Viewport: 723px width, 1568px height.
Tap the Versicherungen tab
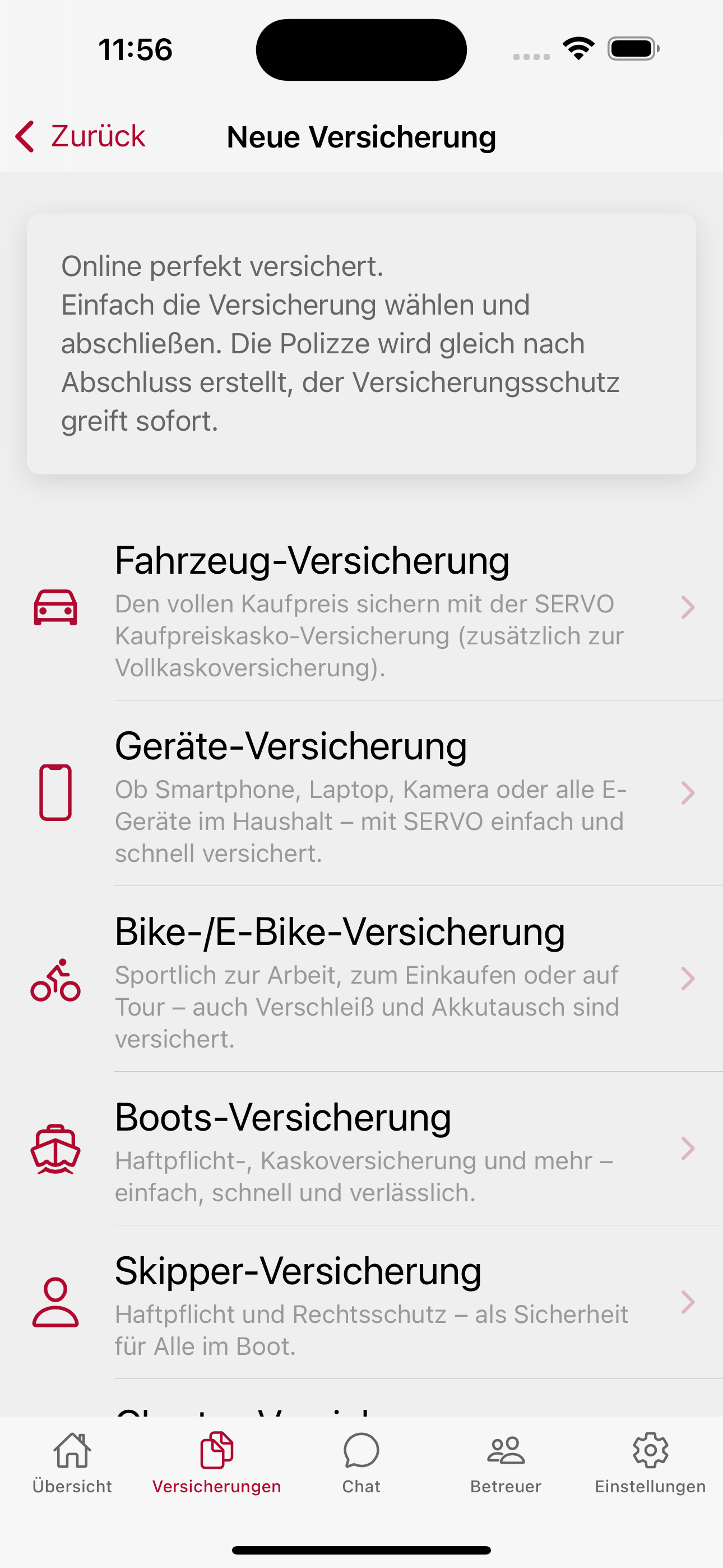click(217, 1463)
